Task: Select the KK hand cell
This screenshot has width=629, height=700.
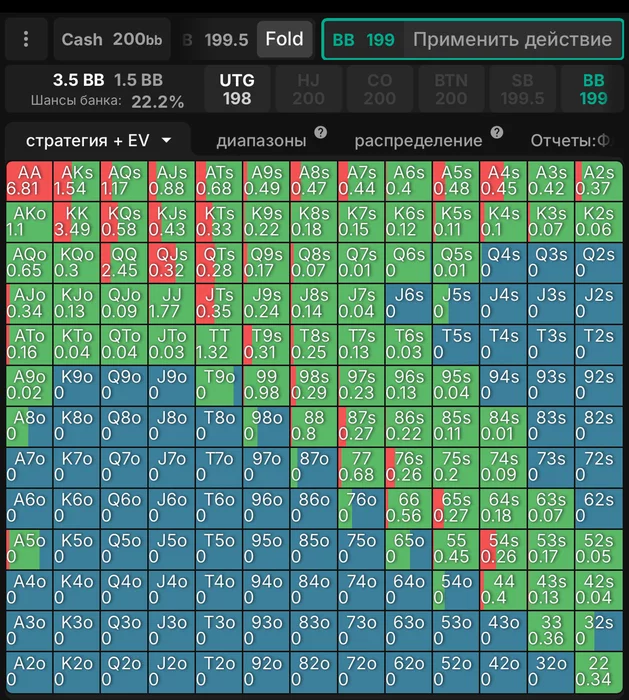Action: (75, 221)
